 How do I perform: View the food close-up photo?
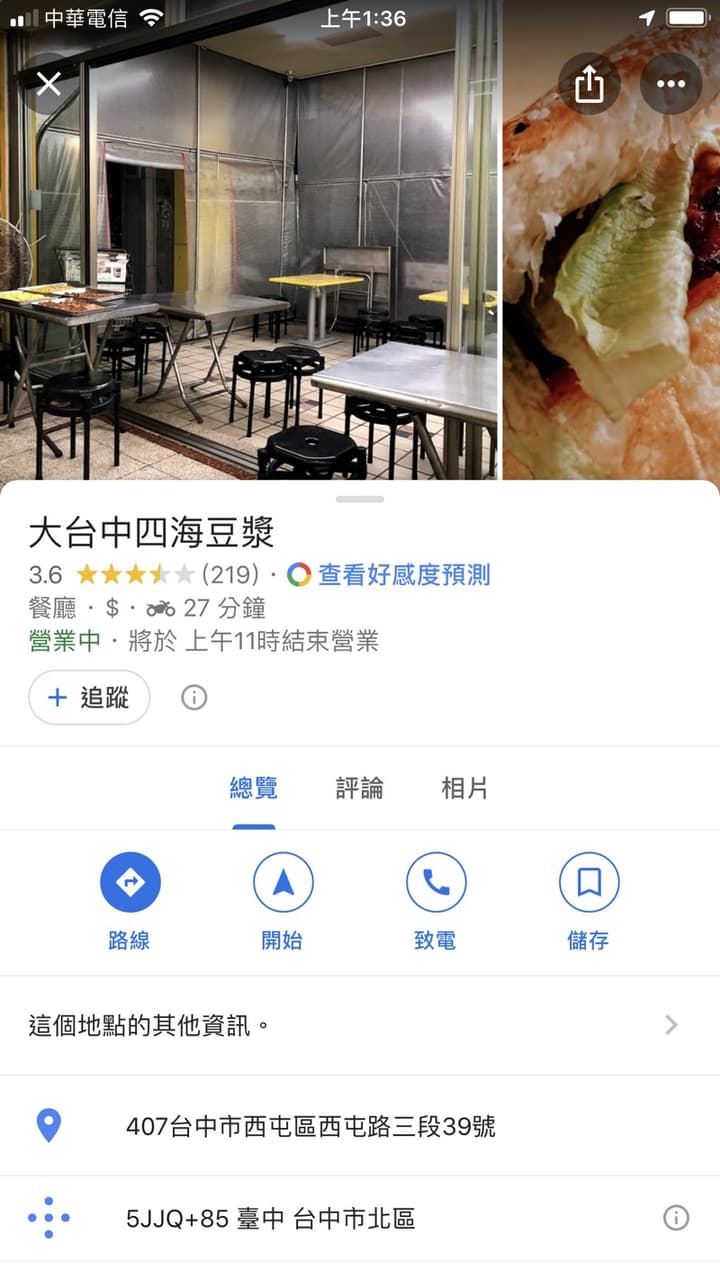click(x=611, y=240)
